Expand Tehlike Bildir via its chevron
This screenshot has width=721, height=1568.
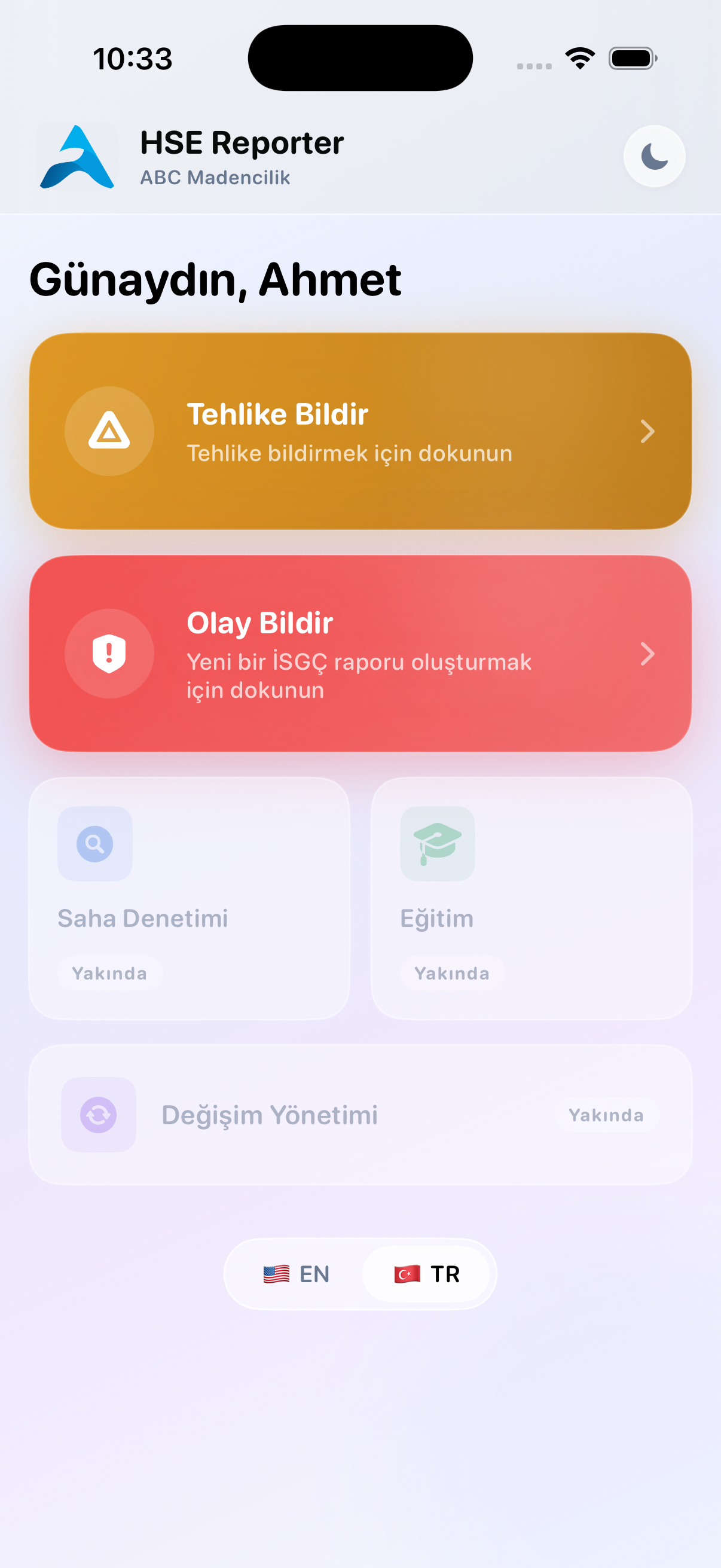647,431
